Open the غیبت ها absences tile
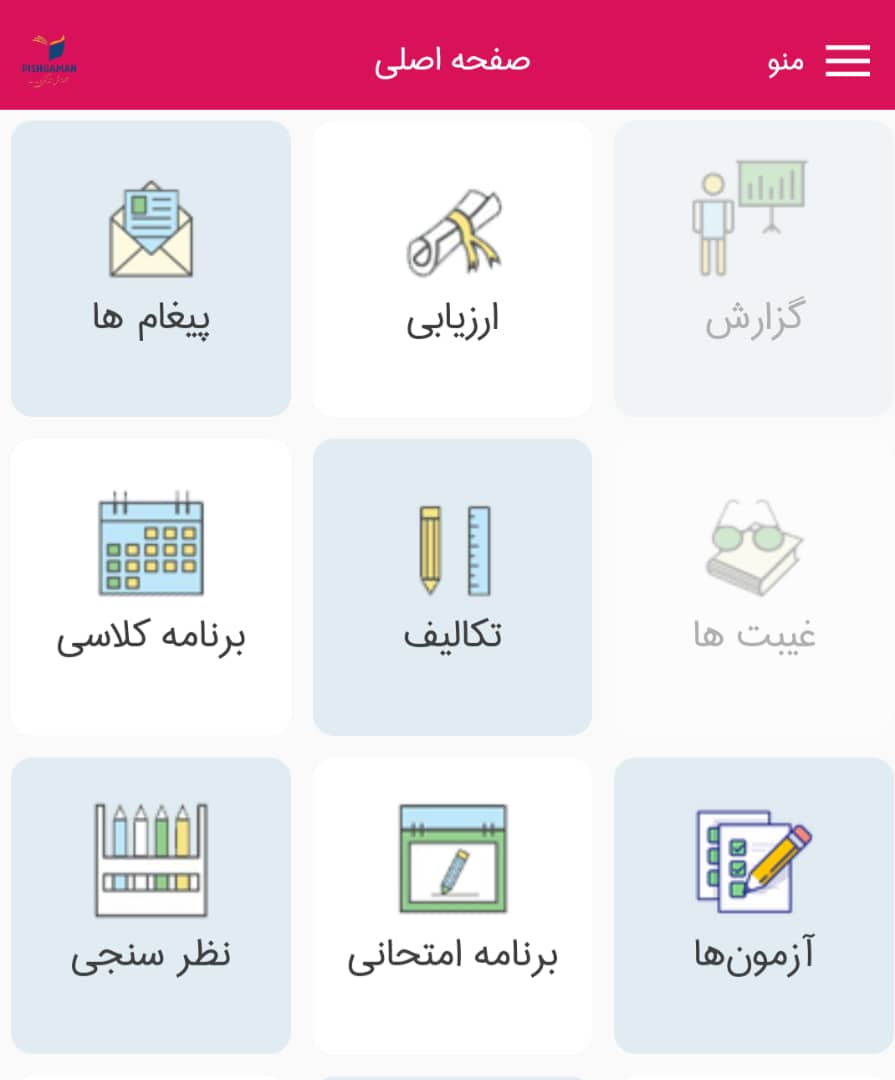895x1080 pixels. coord(754,587)
